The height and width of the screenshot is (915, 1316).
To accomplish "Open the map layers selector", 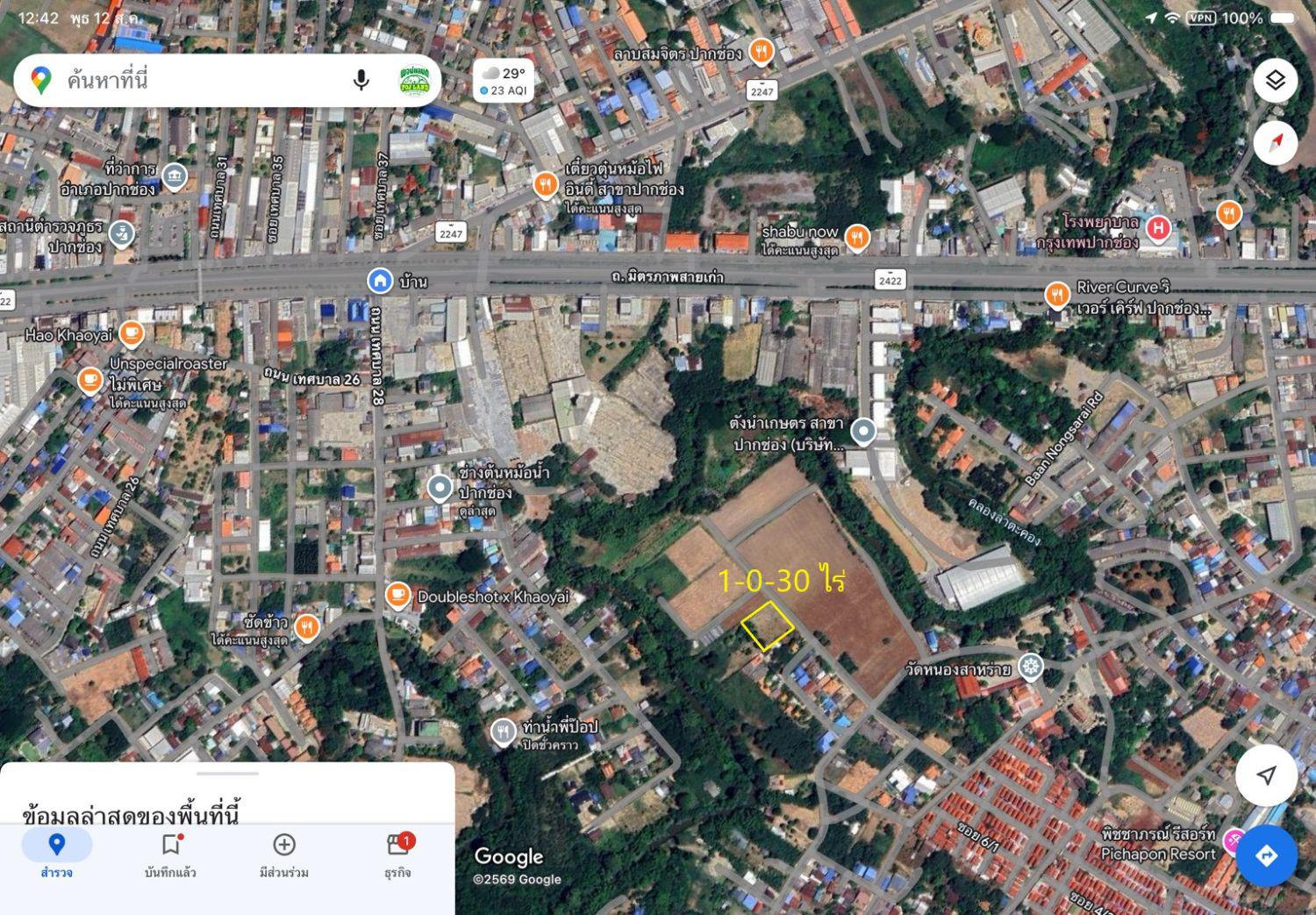I will coord(1275,81).
